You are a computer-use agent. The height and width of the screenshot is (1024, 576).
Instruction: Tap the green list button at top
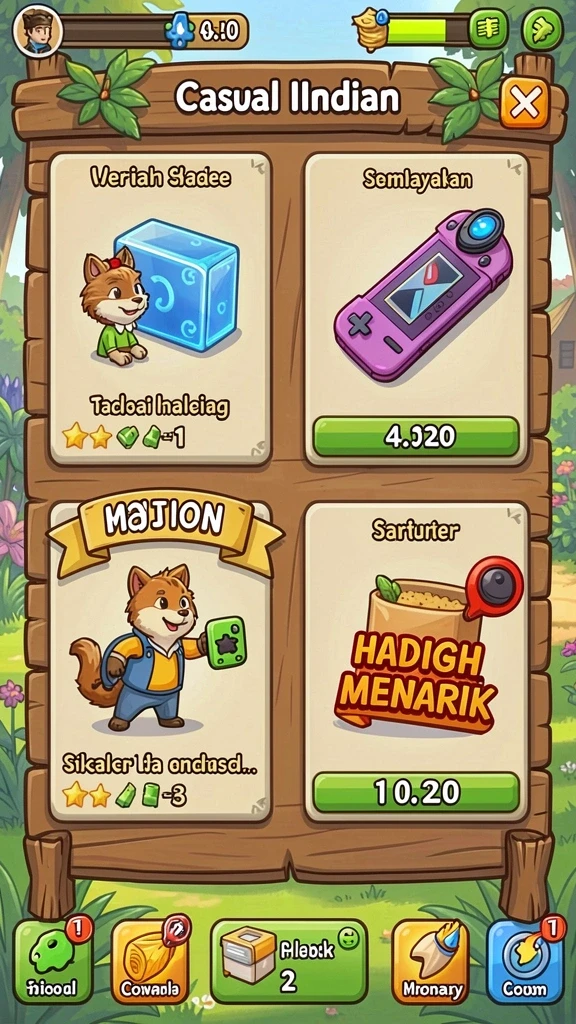click(488, 29)
